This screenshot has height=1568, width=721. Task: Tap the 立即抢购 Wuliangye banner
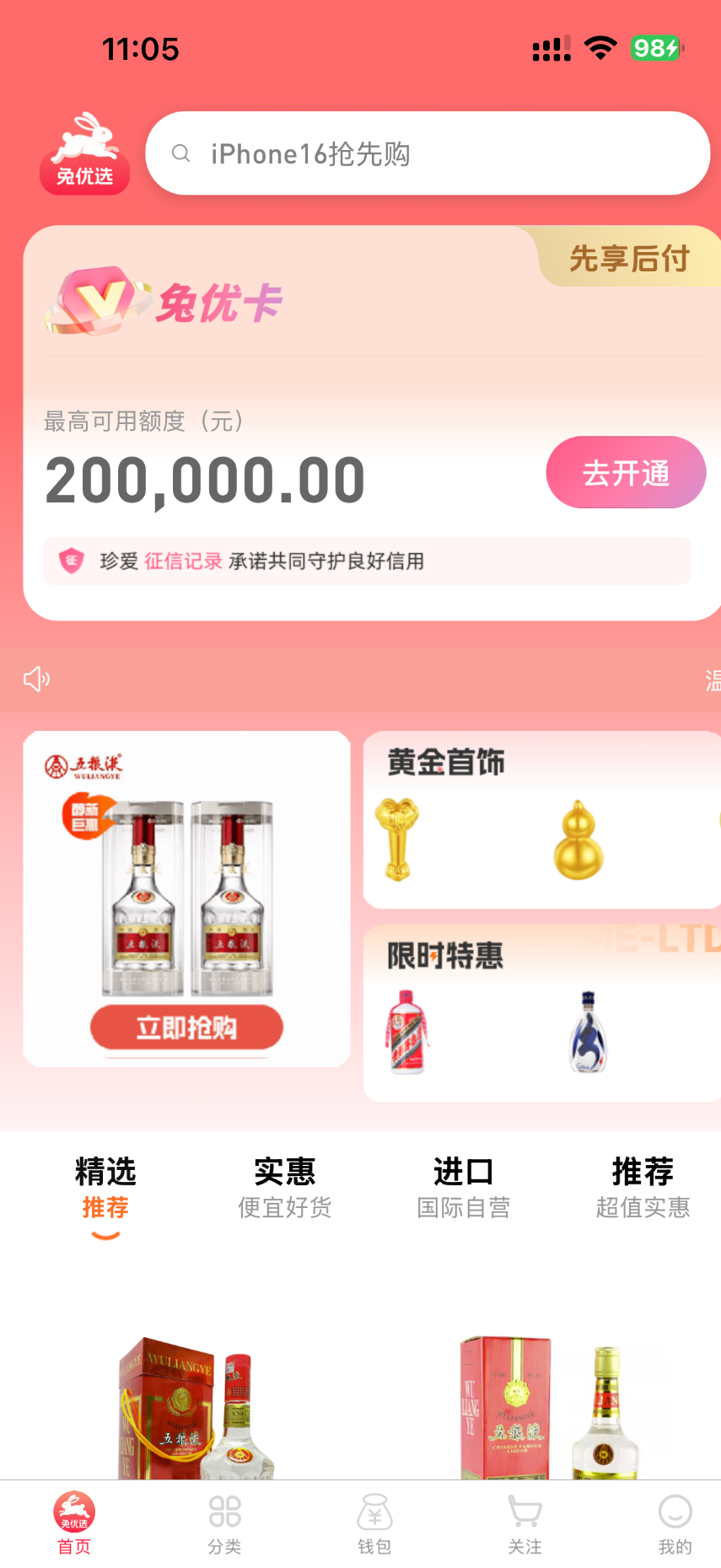point(186,1027)
